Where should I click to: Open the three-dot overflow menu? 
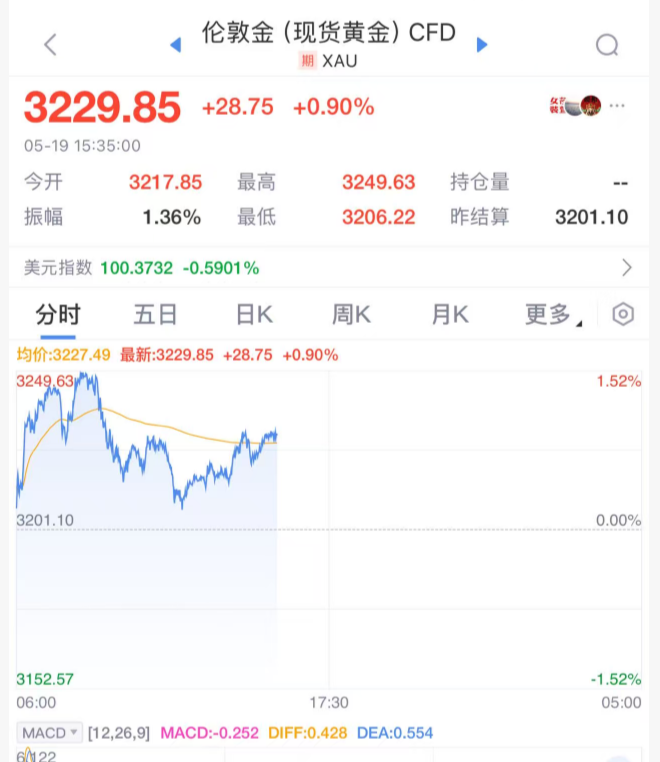pyautogui.click(x=617, y=105)
